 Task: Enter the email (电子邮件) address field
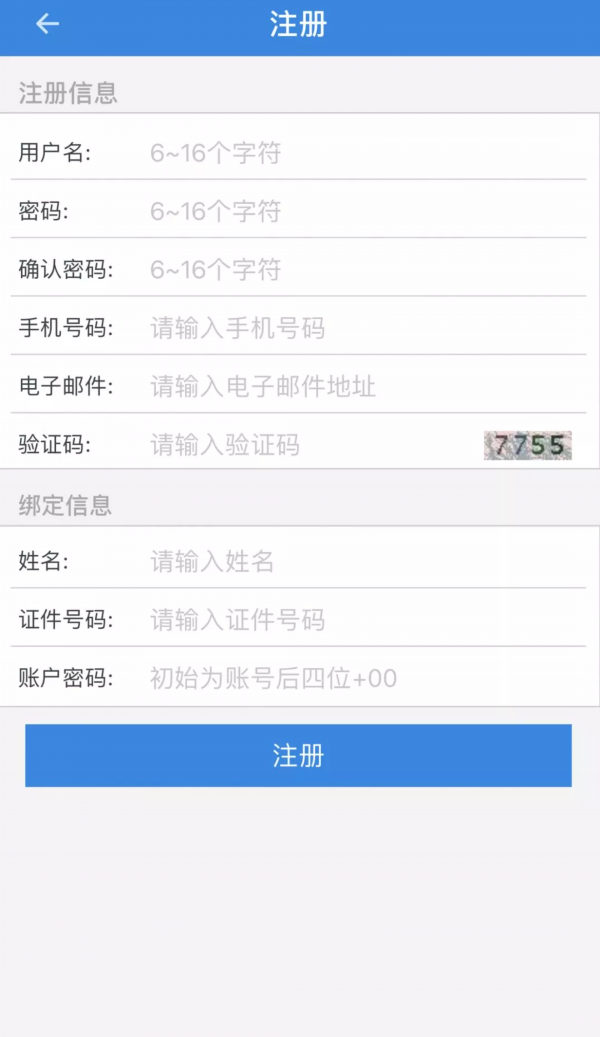360,386
